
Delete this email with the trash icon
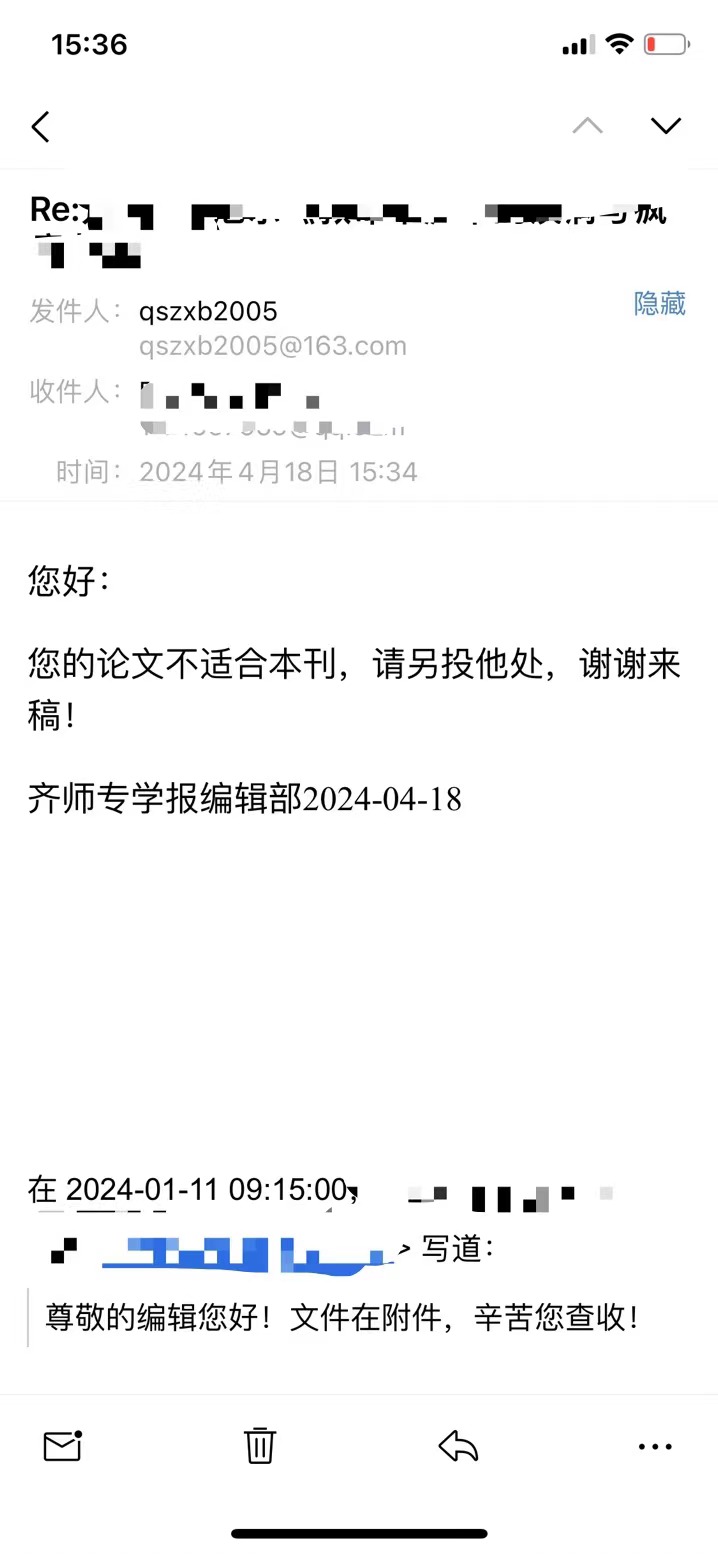tap(260, 1445)
